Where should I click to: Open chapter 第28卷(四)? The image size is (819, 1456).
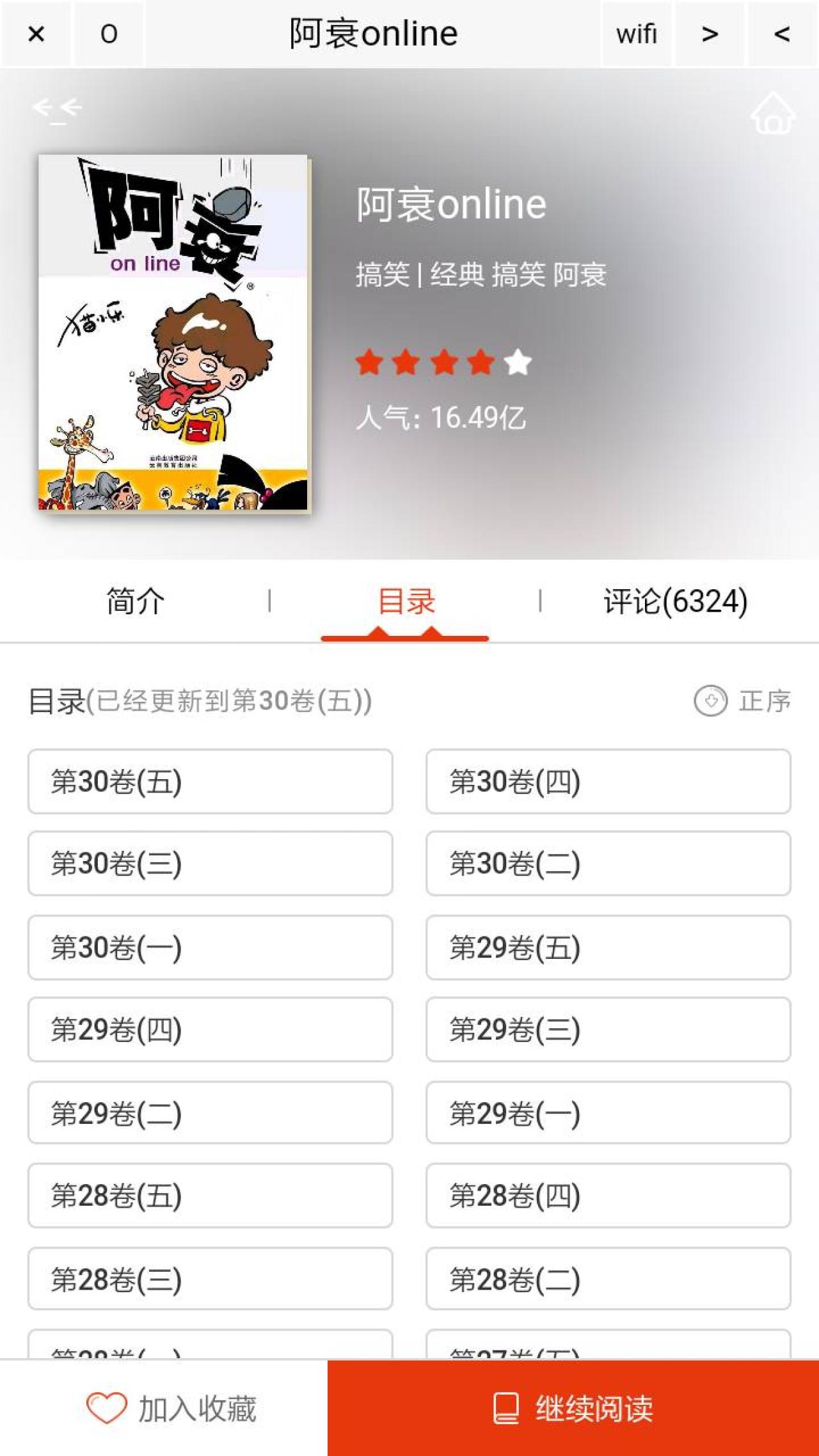pos(608,1196)
